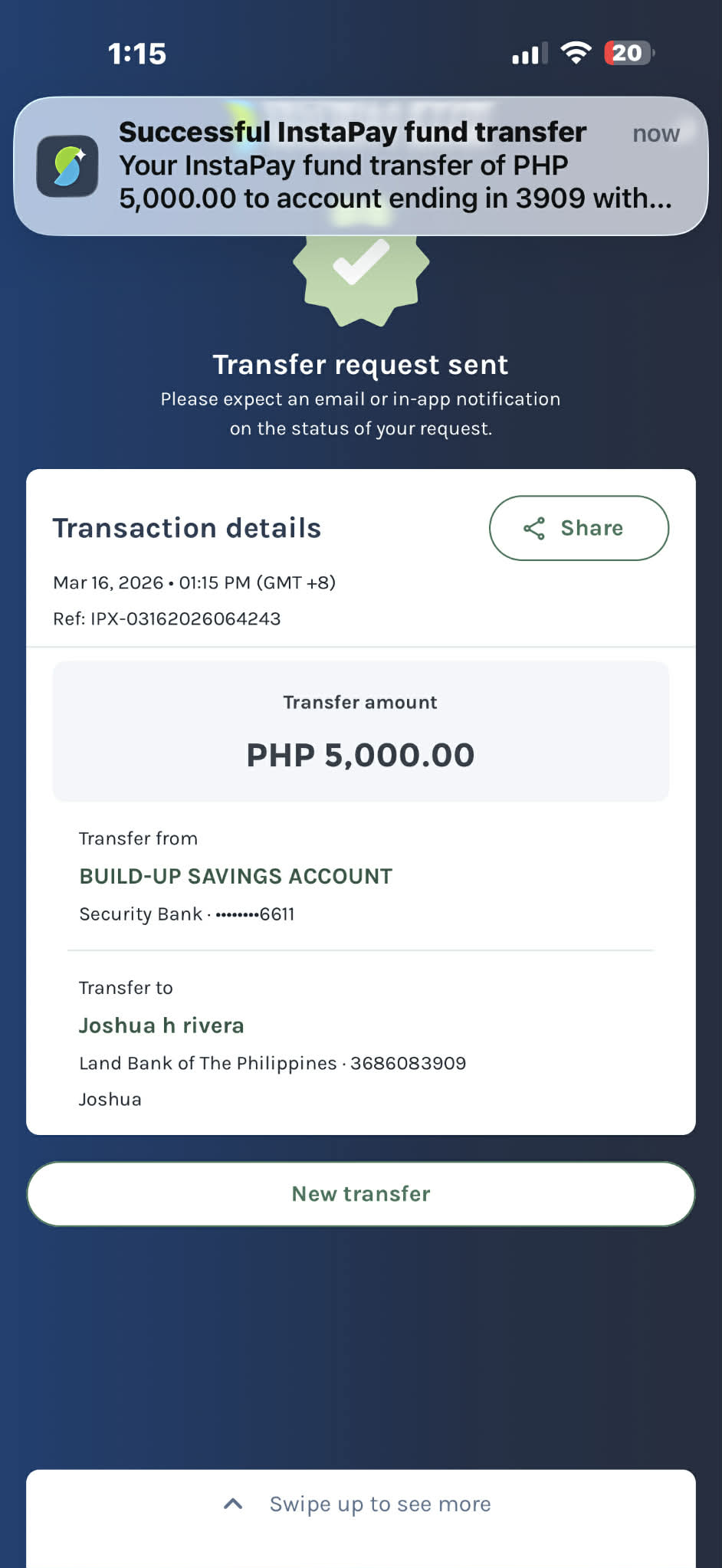Click the Wi-Fi icon in the status bar
The width and height of the screenshot is (722, 1568).
(x=575, y=52)
